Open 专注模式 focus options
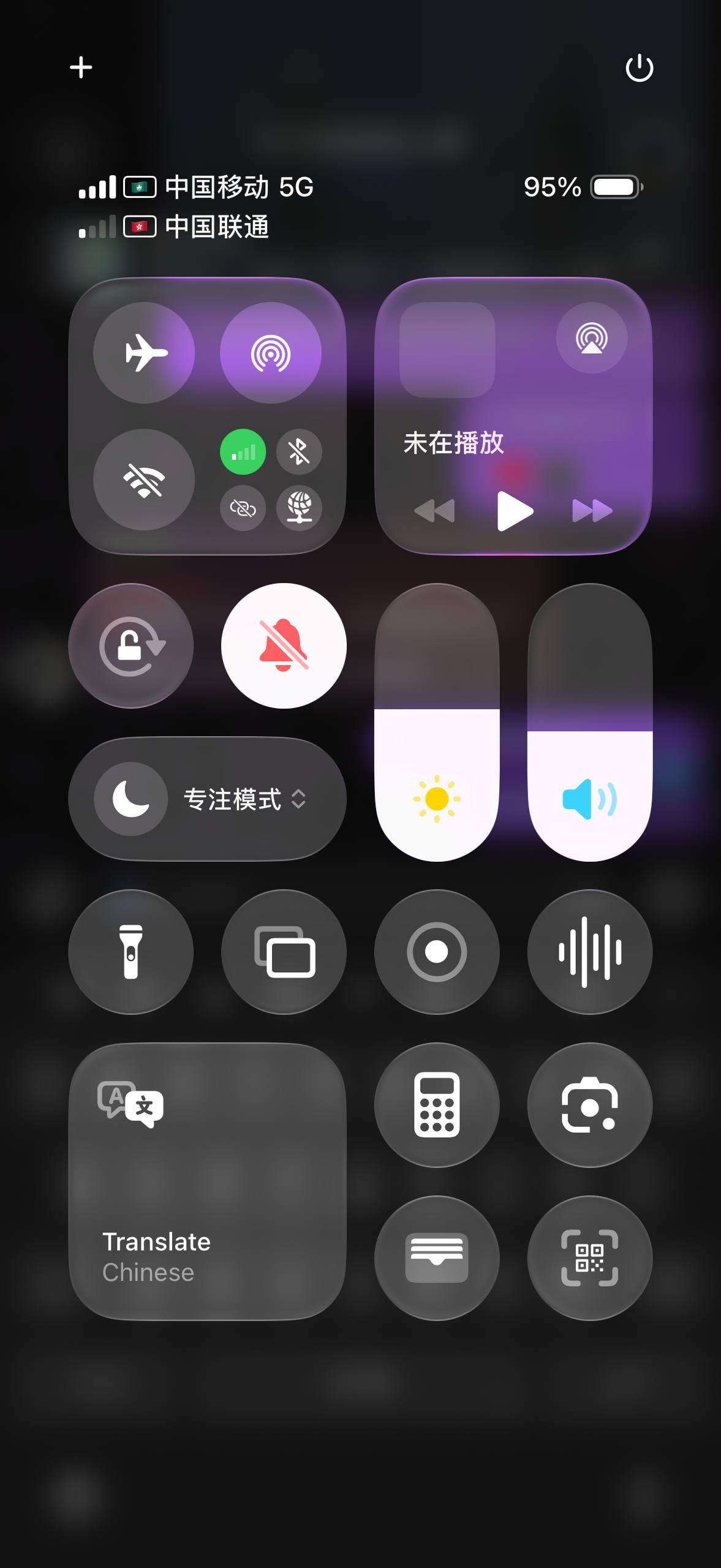 pyautogui.click(x=207, y=799)
